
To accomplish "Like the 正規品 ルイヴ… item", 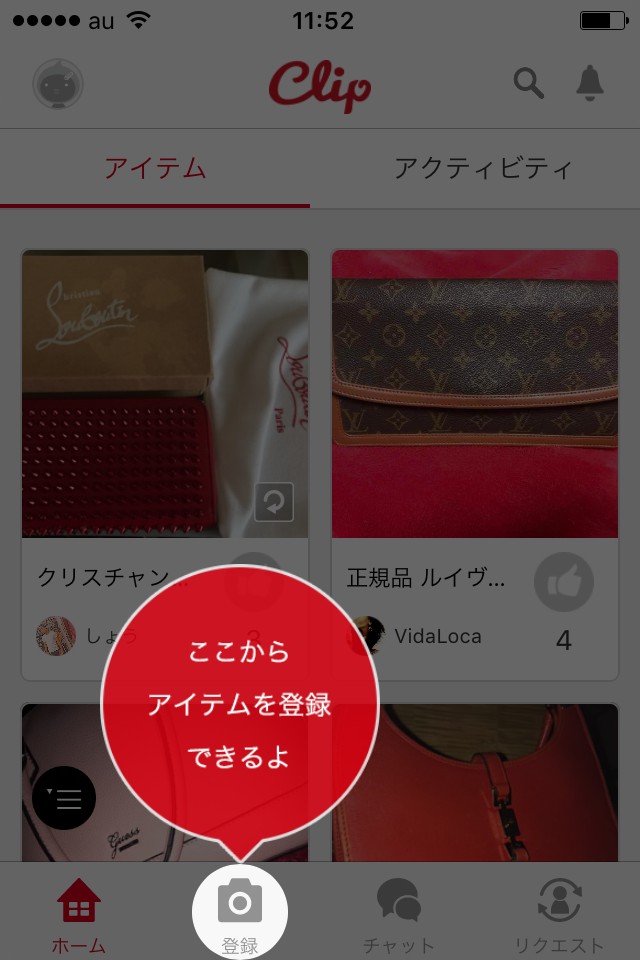I will [x=563, y=582].
